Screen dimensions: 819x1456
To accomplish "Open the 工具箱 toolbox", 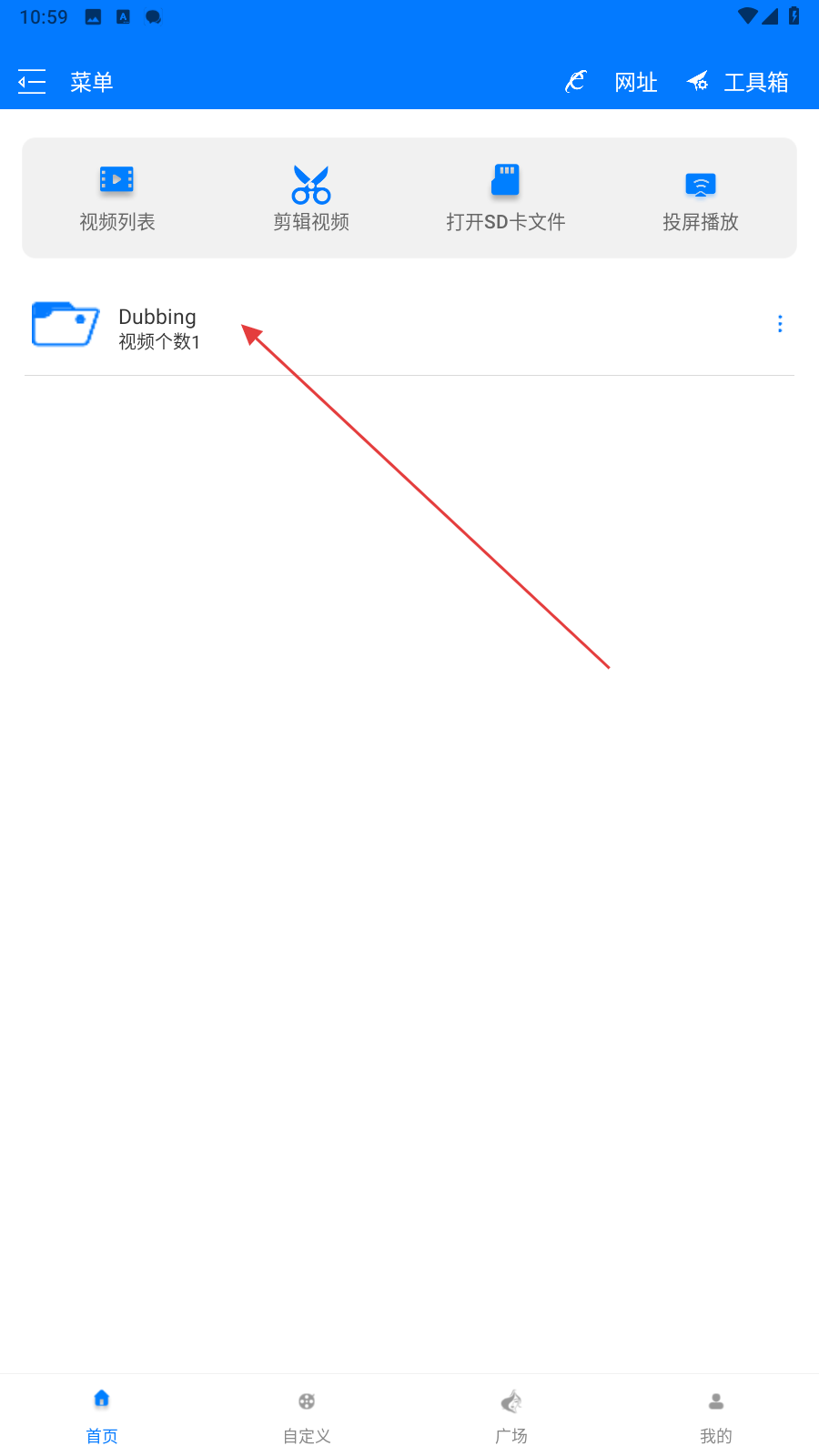I will click(x=738, y=82).
